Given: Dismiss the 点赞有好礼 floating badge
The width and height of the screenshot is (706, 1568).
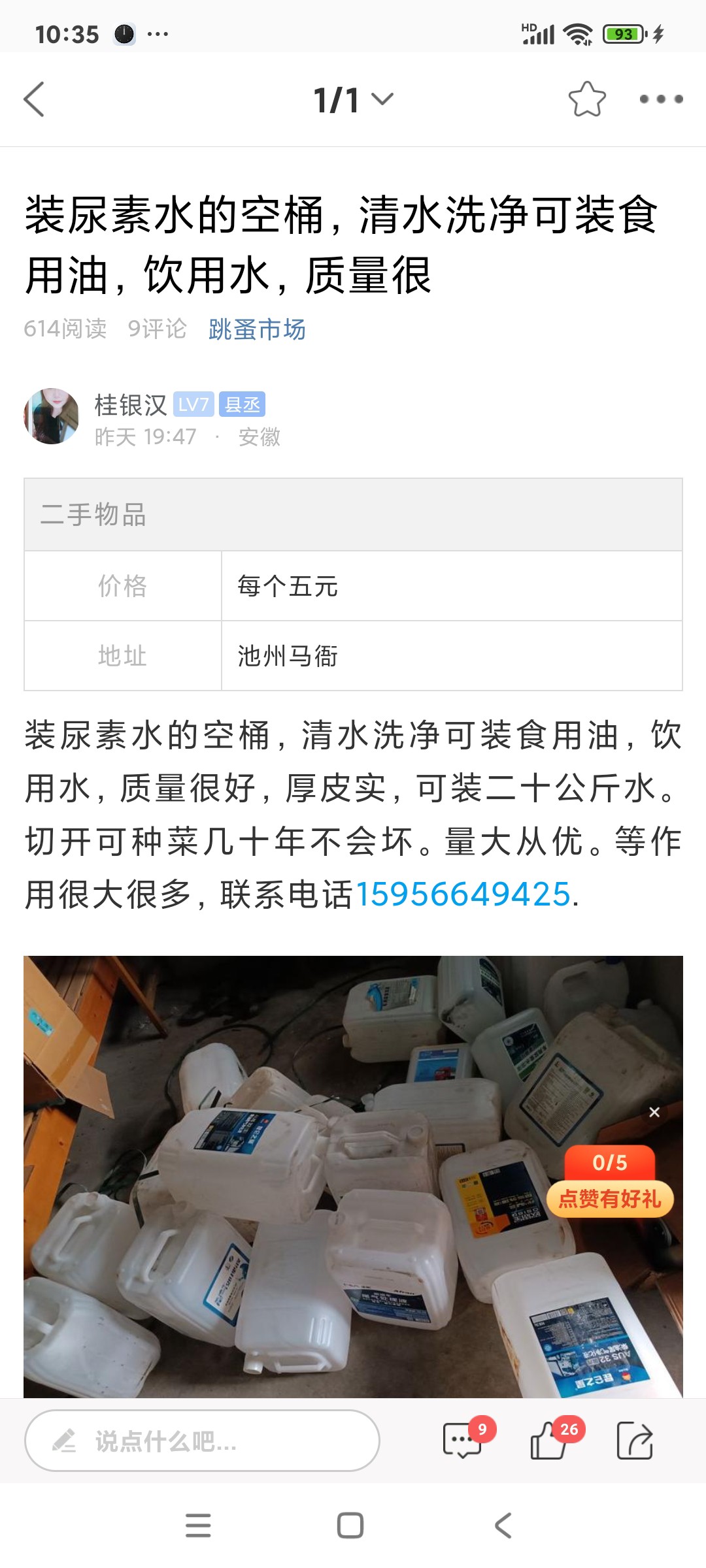Looking at the screenshot, I should 654,1112.
